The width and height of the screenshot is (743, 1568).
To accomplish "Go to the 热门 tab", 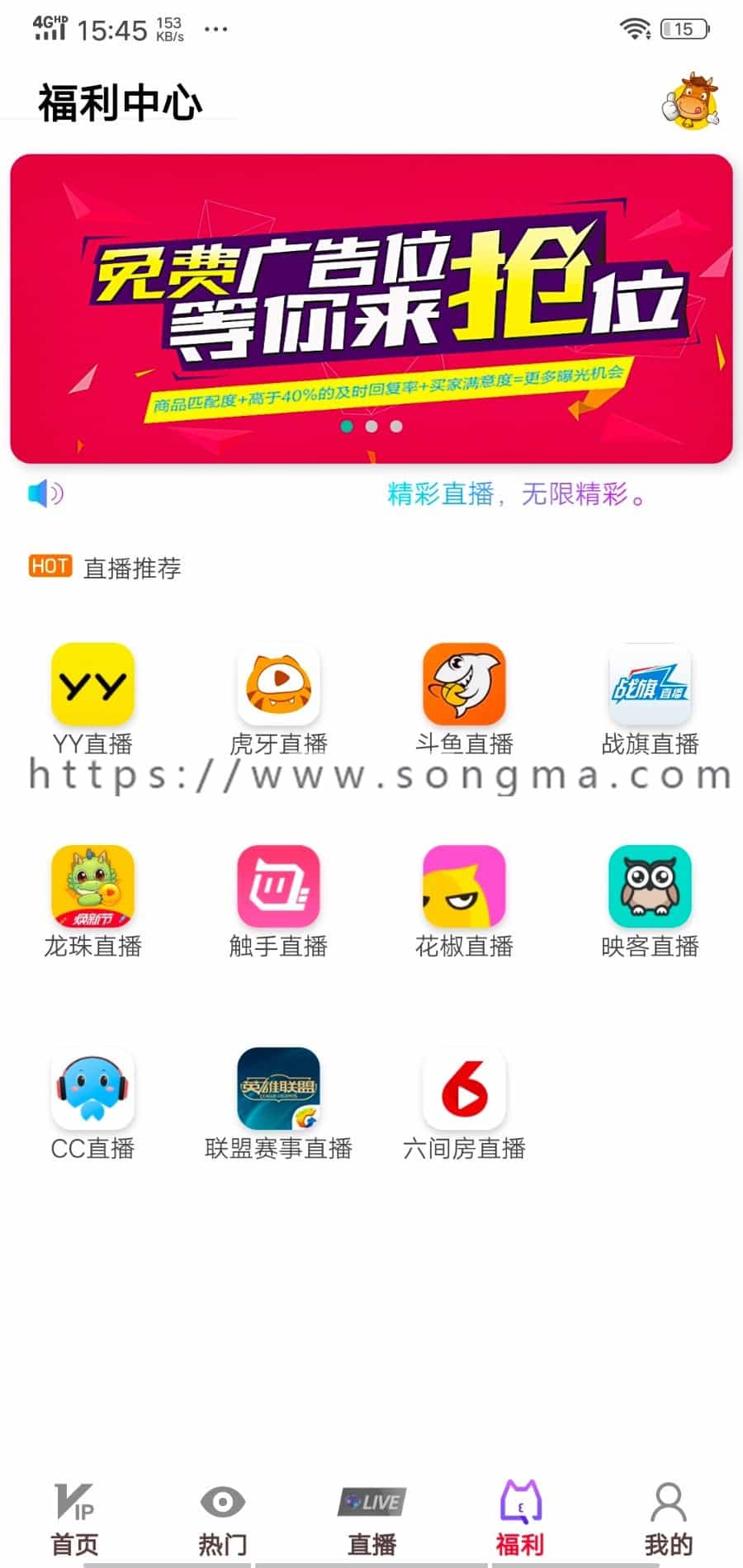I will 223,1520.
